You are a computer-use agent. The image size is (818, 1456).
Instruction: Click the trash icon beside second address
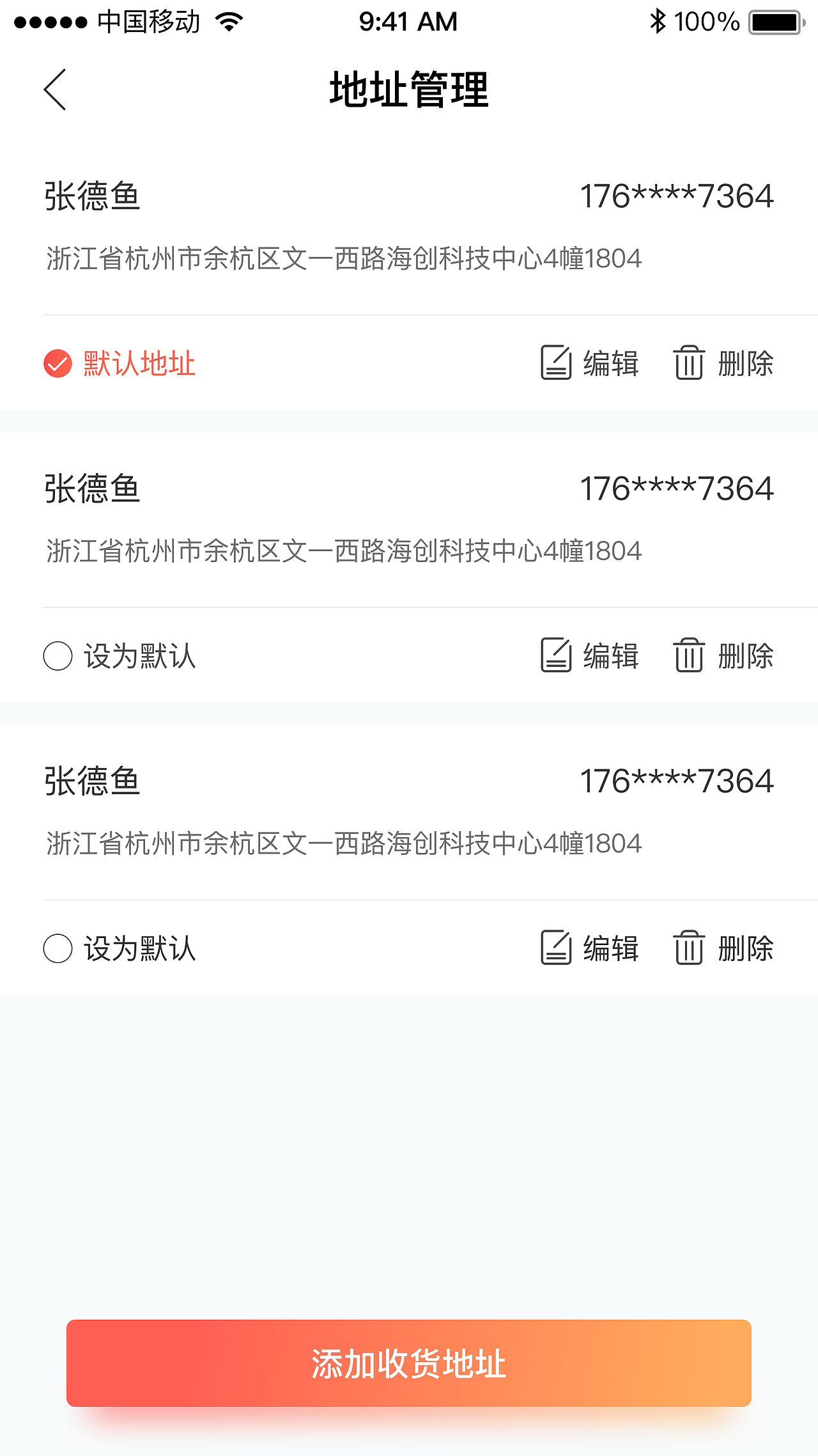click(689, 655)
